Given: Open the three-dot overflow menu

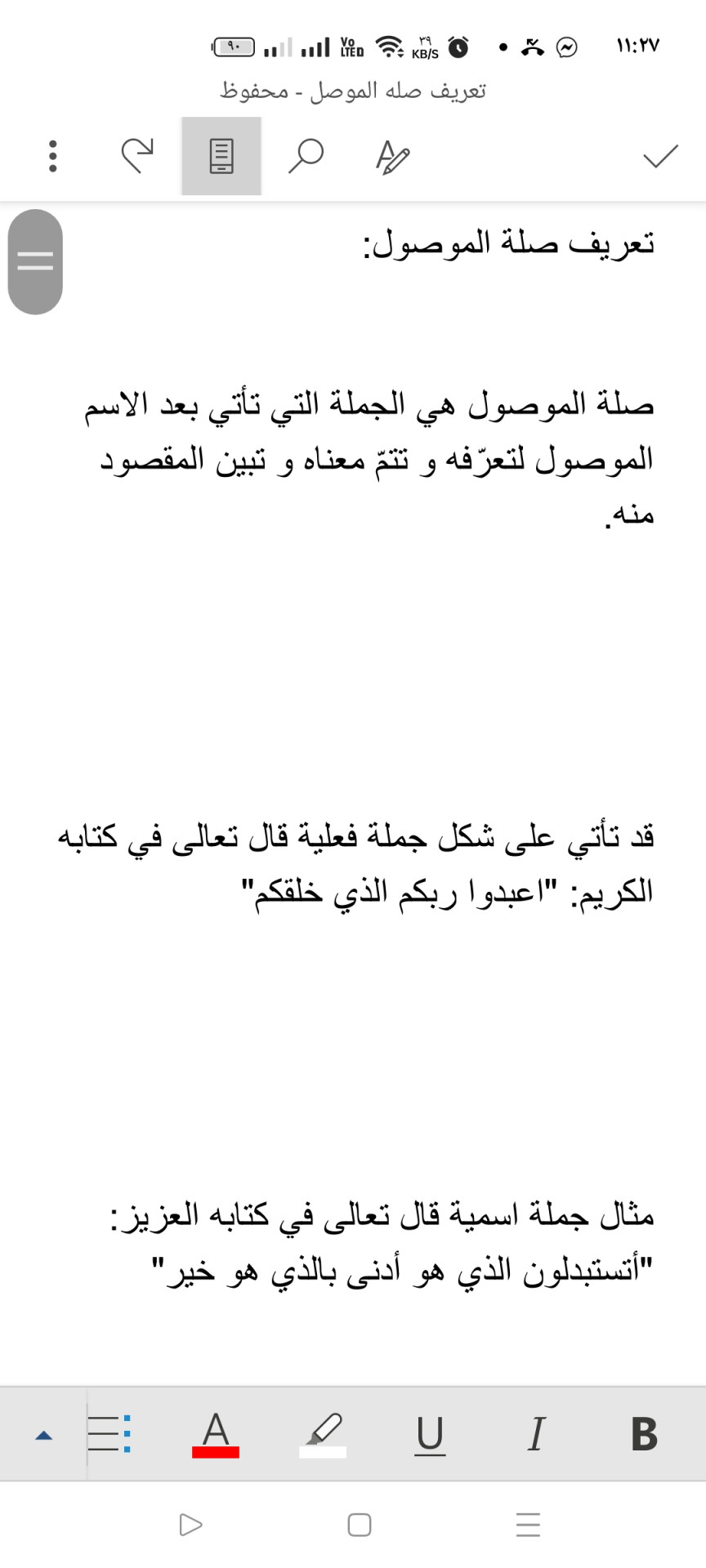Looking at the screenshot, I should tap(53, 156).
